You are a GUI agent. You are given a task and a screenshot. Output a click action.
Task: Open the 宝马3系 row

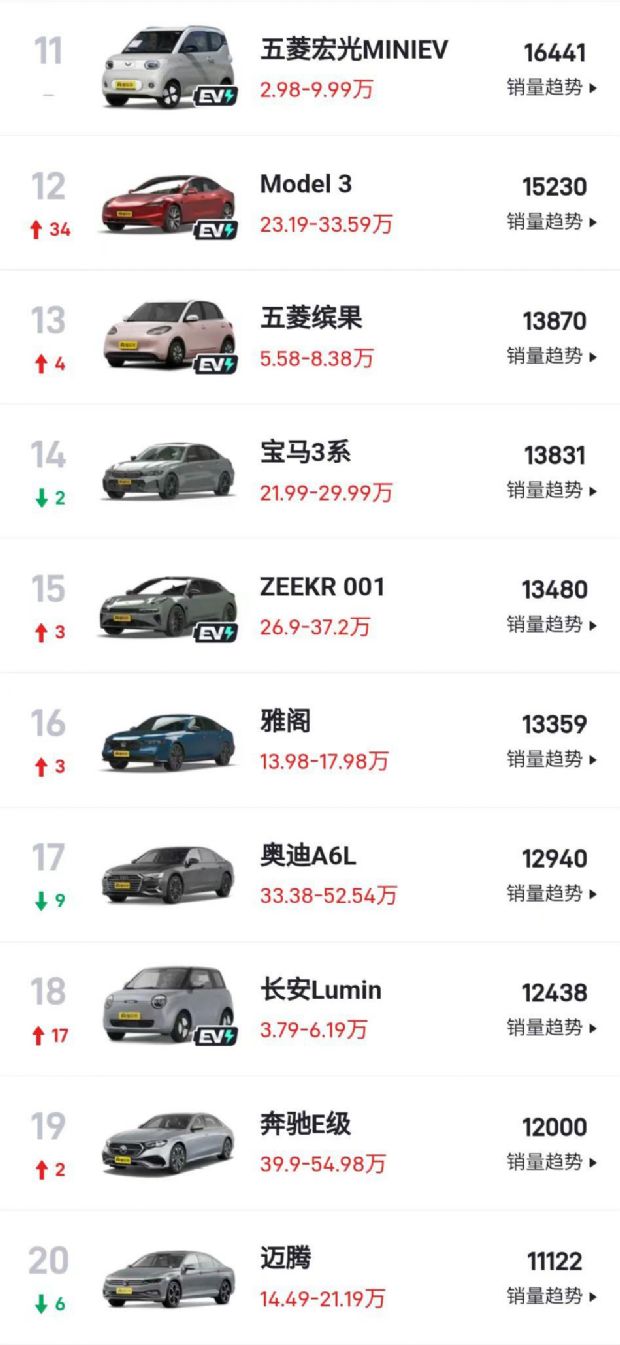305,453
